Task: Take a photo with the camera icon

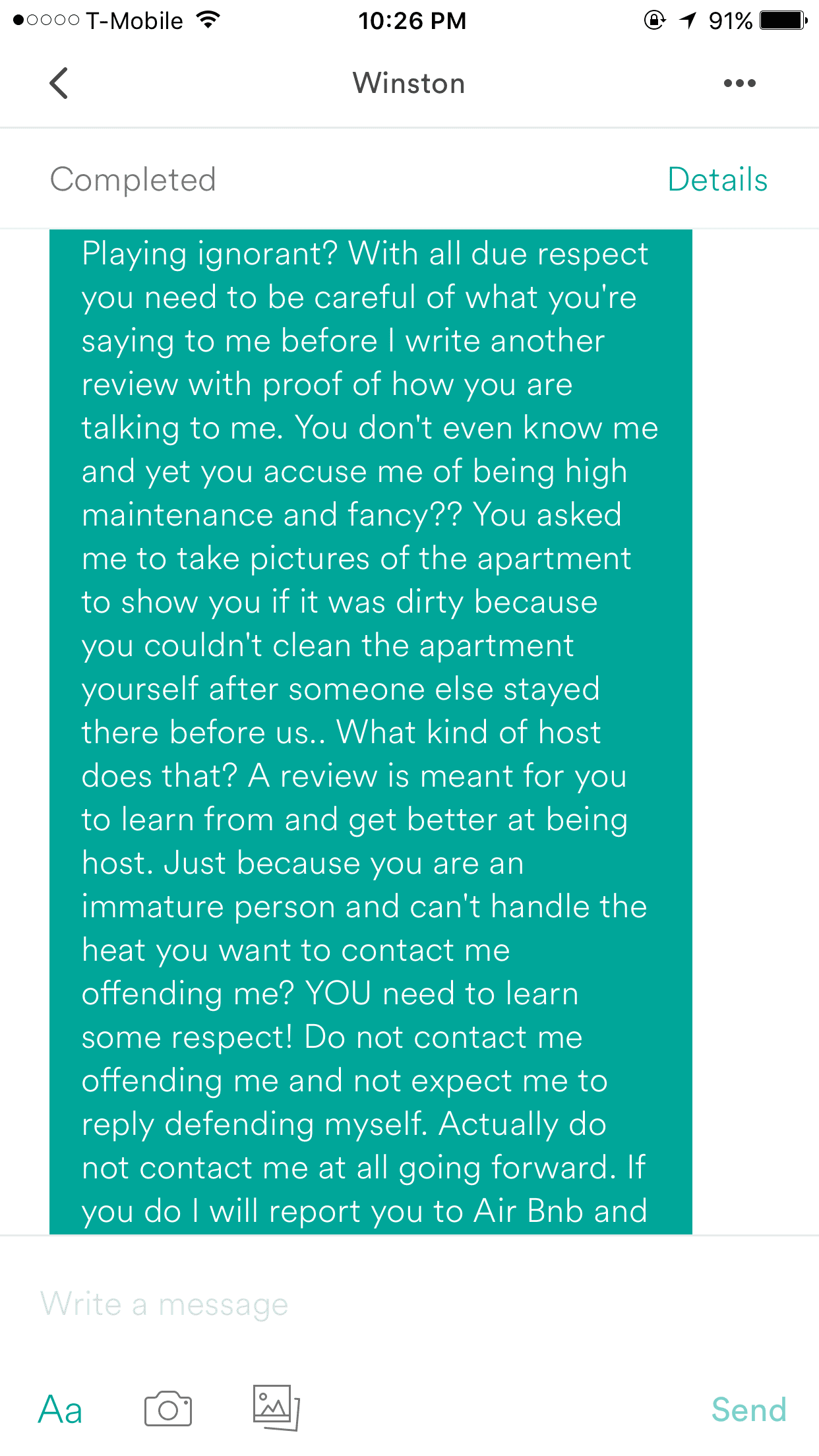Action: tap(168, 1409)
